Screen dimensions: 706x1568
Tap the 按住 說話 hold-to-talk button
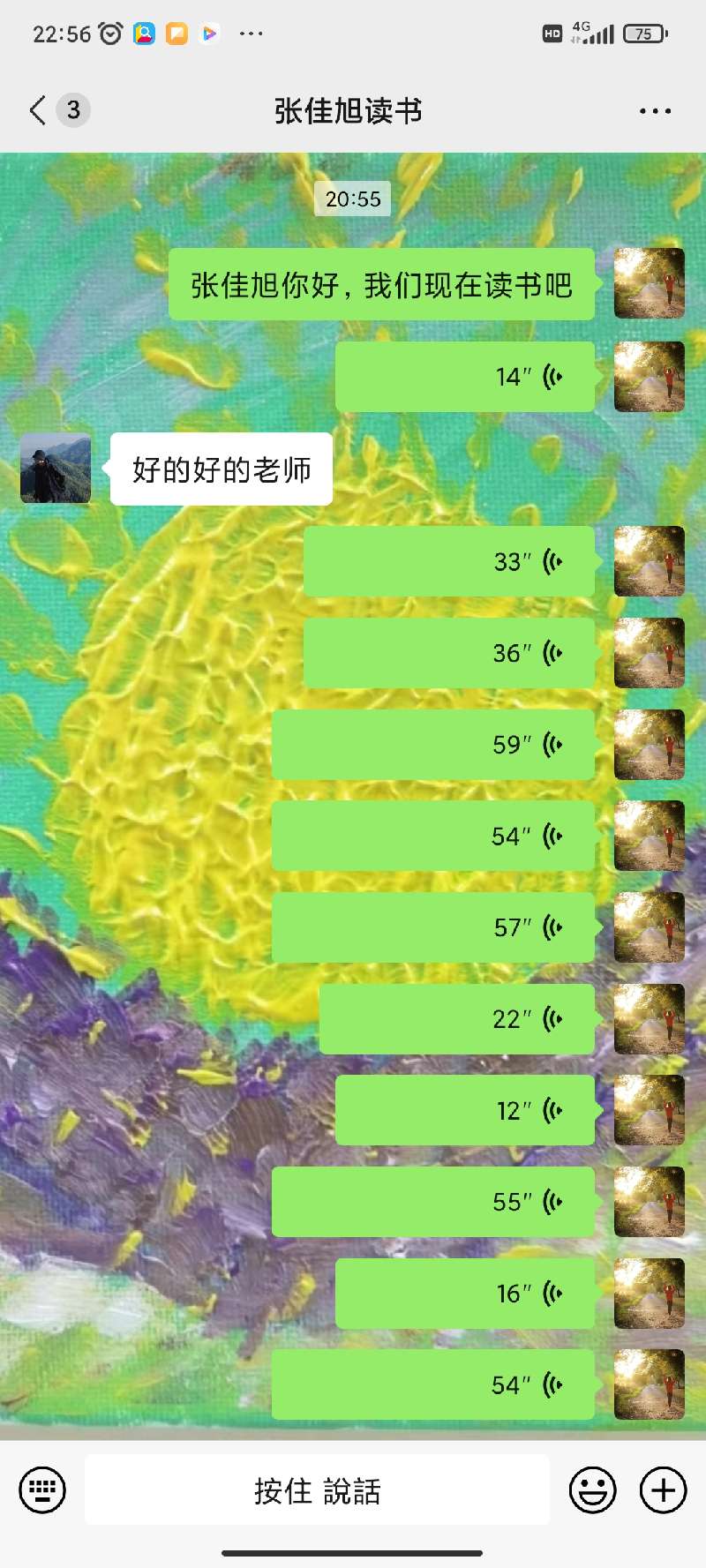coord(317,1490)
